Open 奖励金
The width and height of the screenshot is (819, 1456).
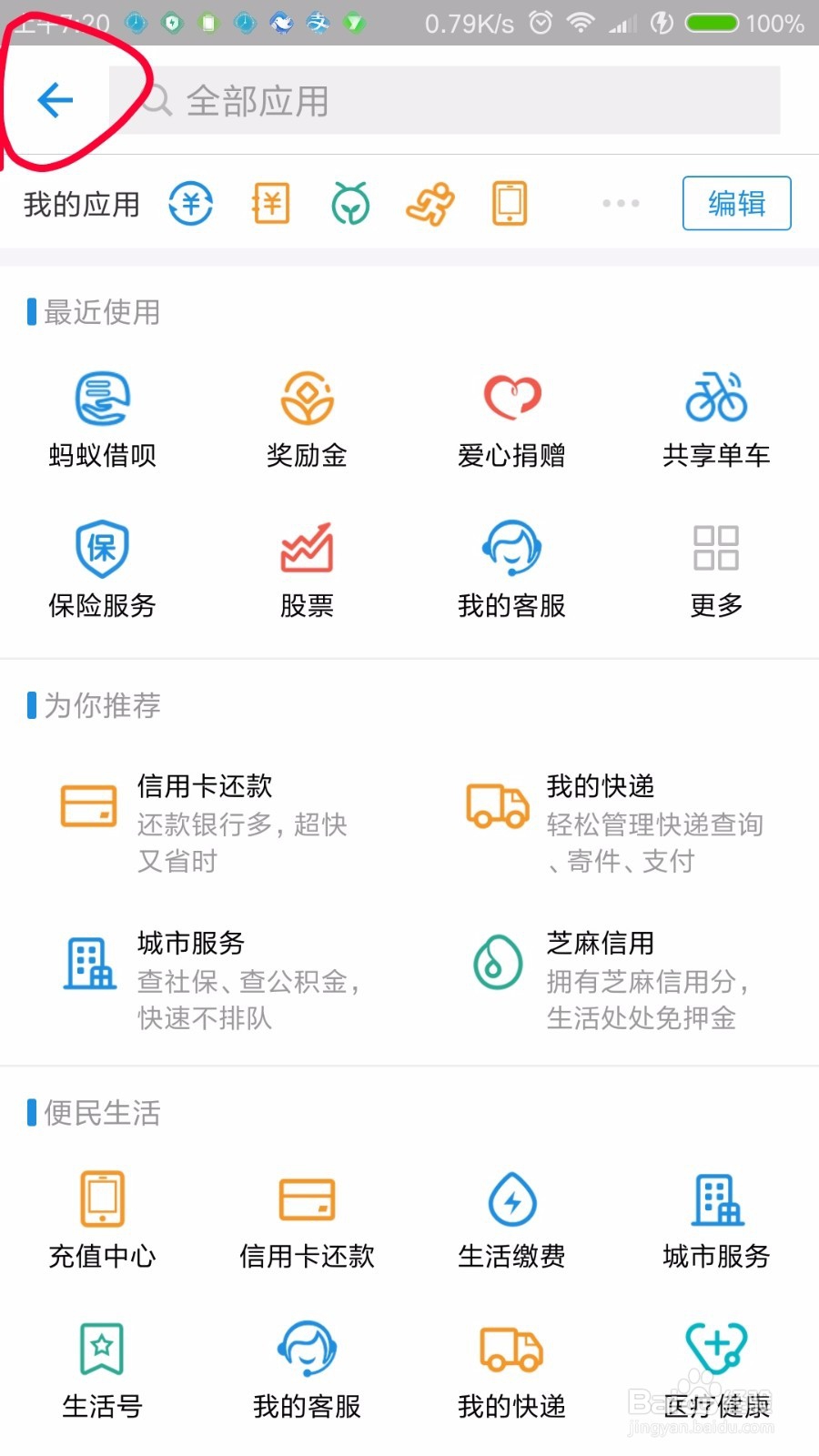click(307, 418)
